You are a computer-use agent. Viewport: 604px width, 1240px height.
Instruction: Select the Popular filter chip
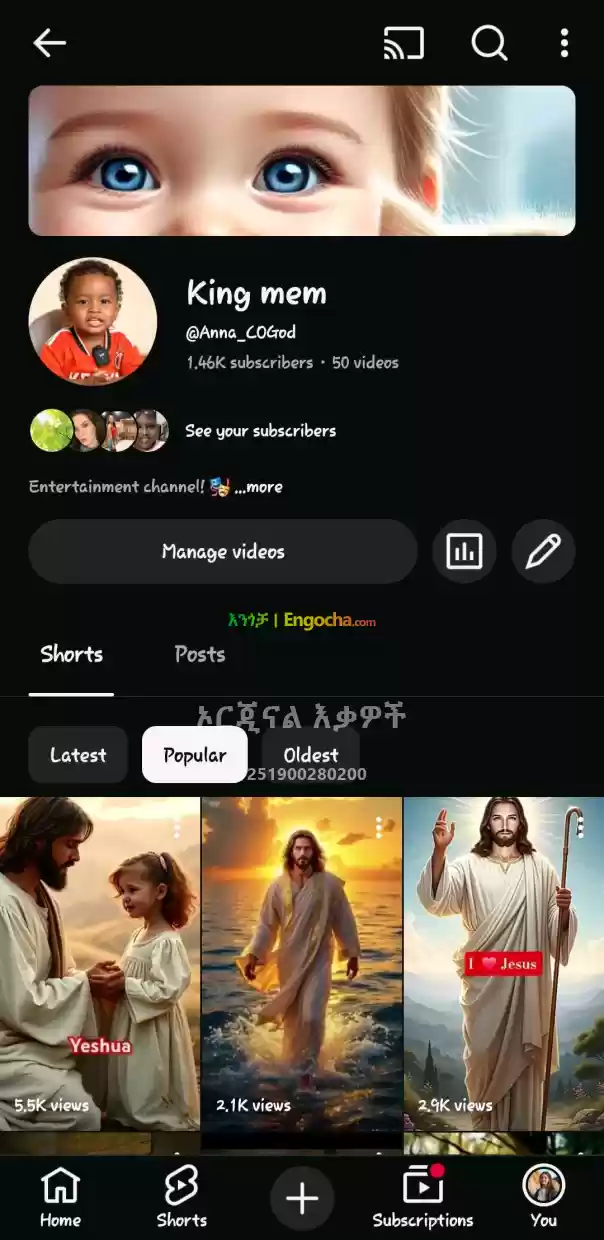194,755
